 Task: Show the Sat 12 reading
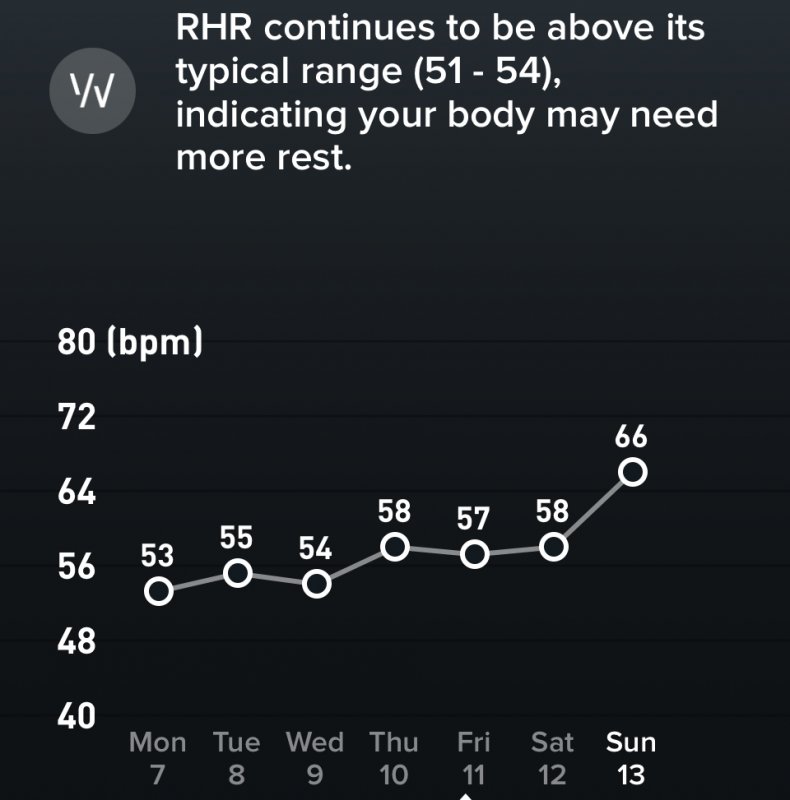[x=553, y=547]
